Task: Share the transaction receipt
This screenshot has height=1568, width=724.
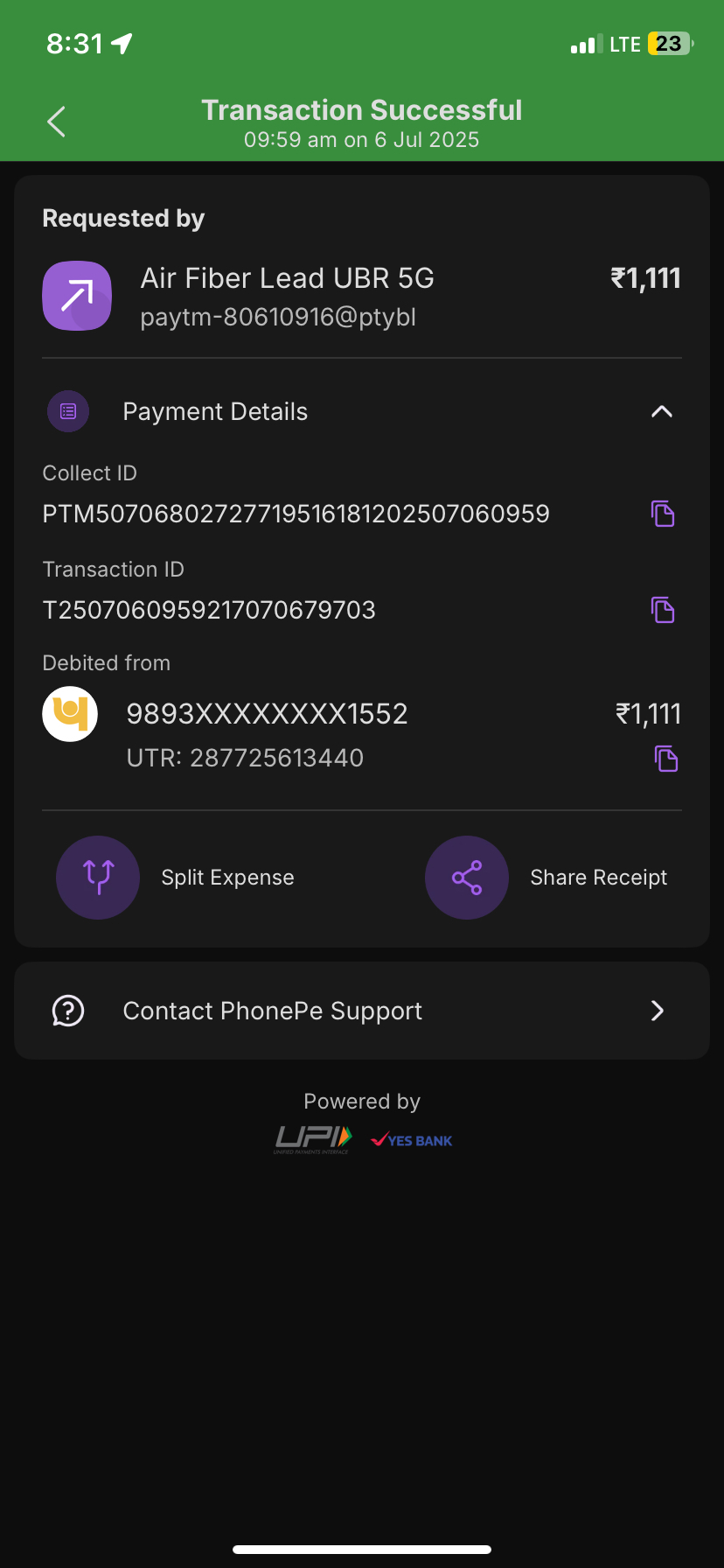Action: [x=467, y=878]
